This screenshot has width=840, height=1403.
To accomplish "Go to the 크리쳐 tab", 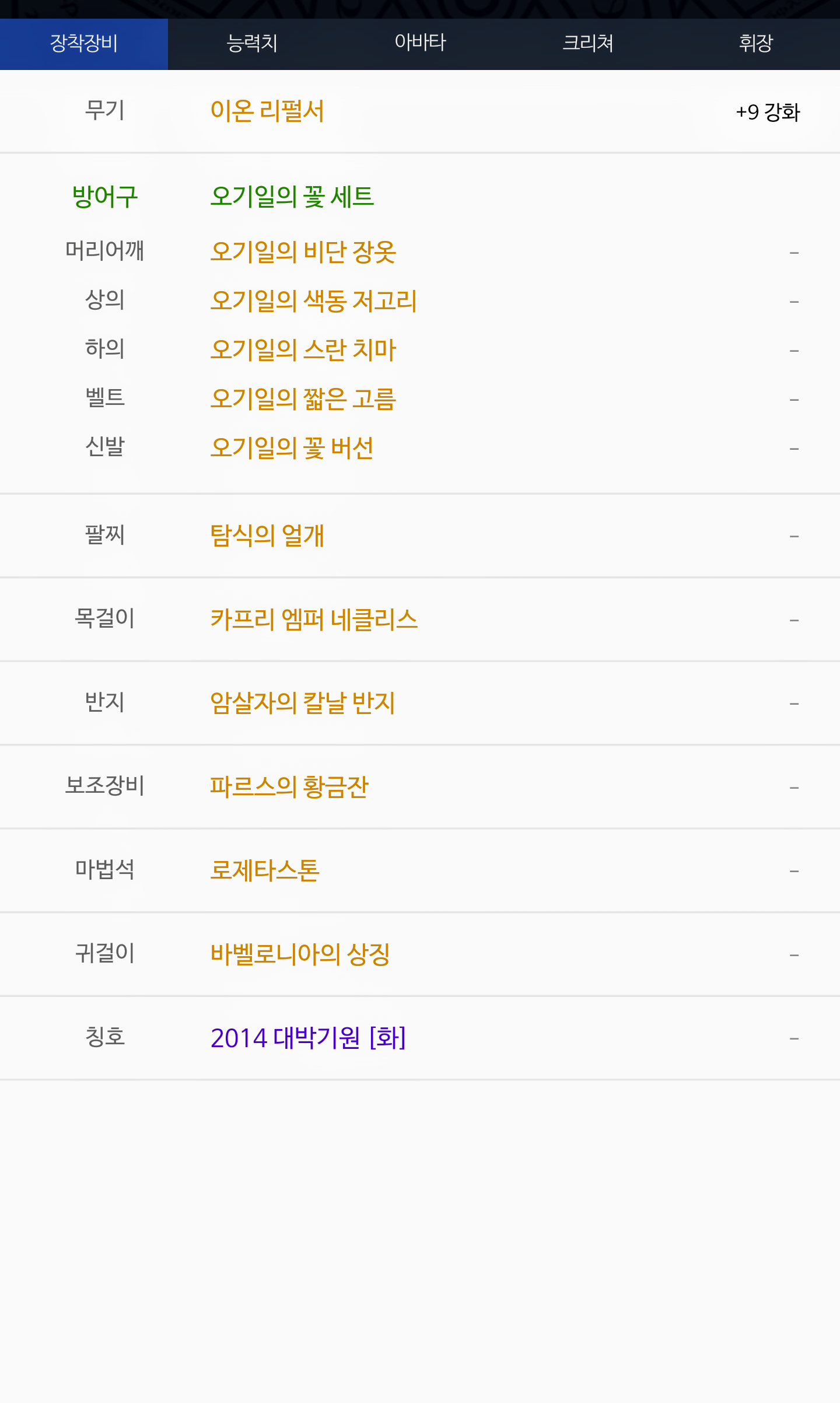I will [588, 44].
